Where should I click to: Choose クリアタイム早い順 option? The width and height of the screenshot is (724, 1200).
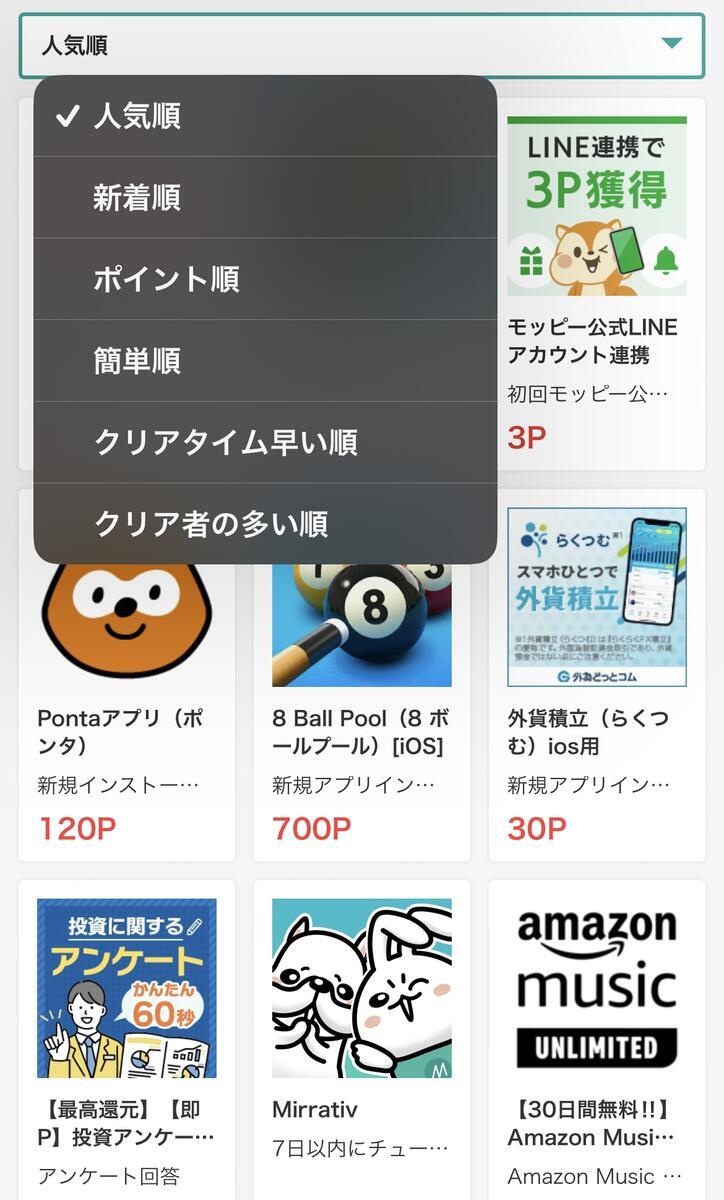click(x=265, y=442)
